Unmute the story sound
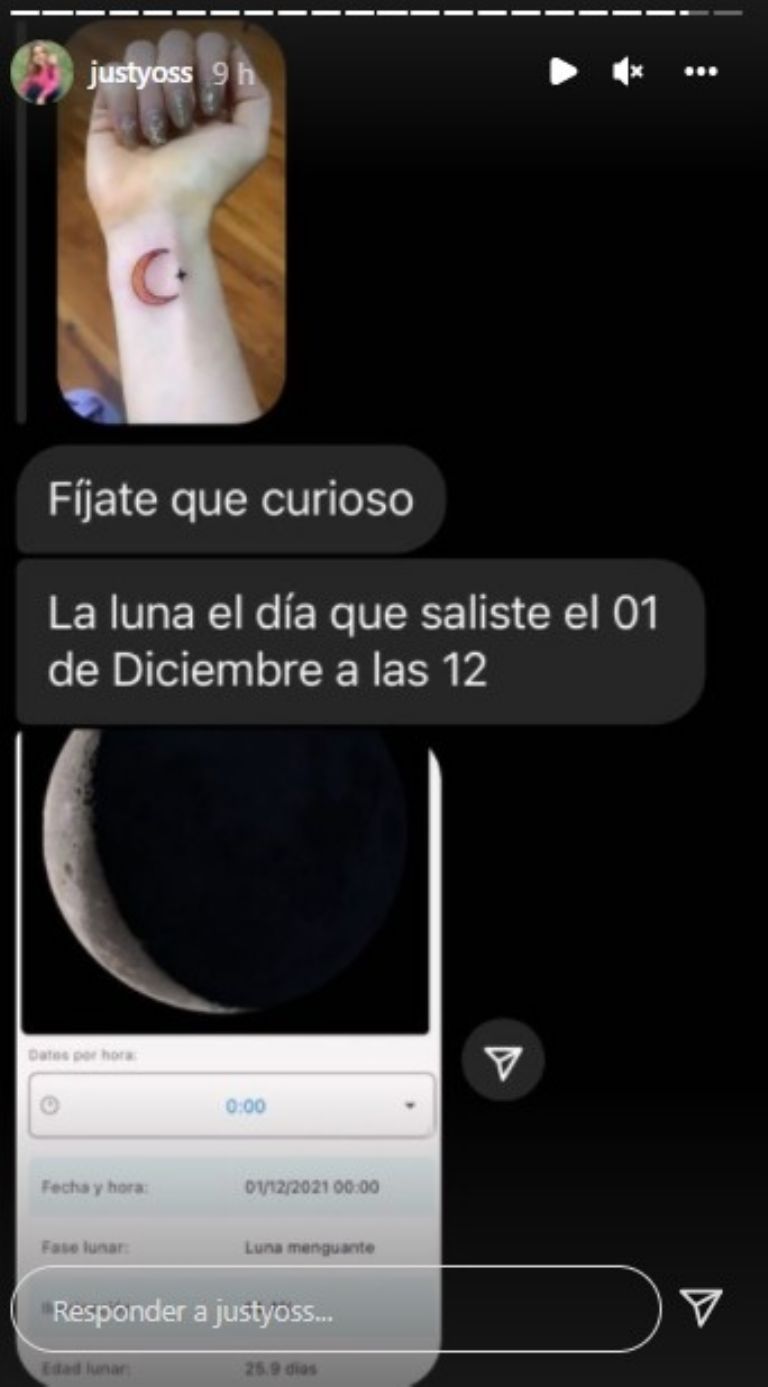 pyautogui.click(x=628, y=71)
